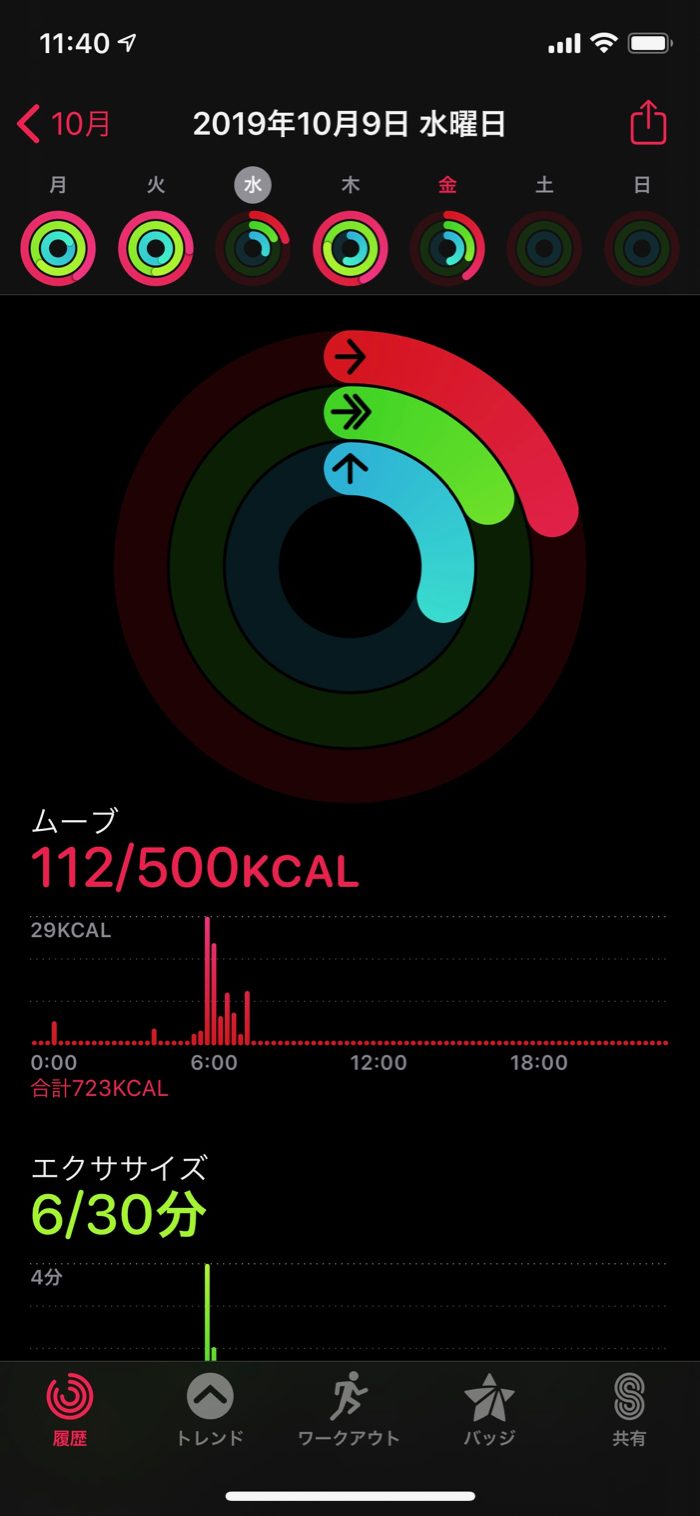Tap the 履歴 tab
700x1516 pixels.
pos(70,1410)
